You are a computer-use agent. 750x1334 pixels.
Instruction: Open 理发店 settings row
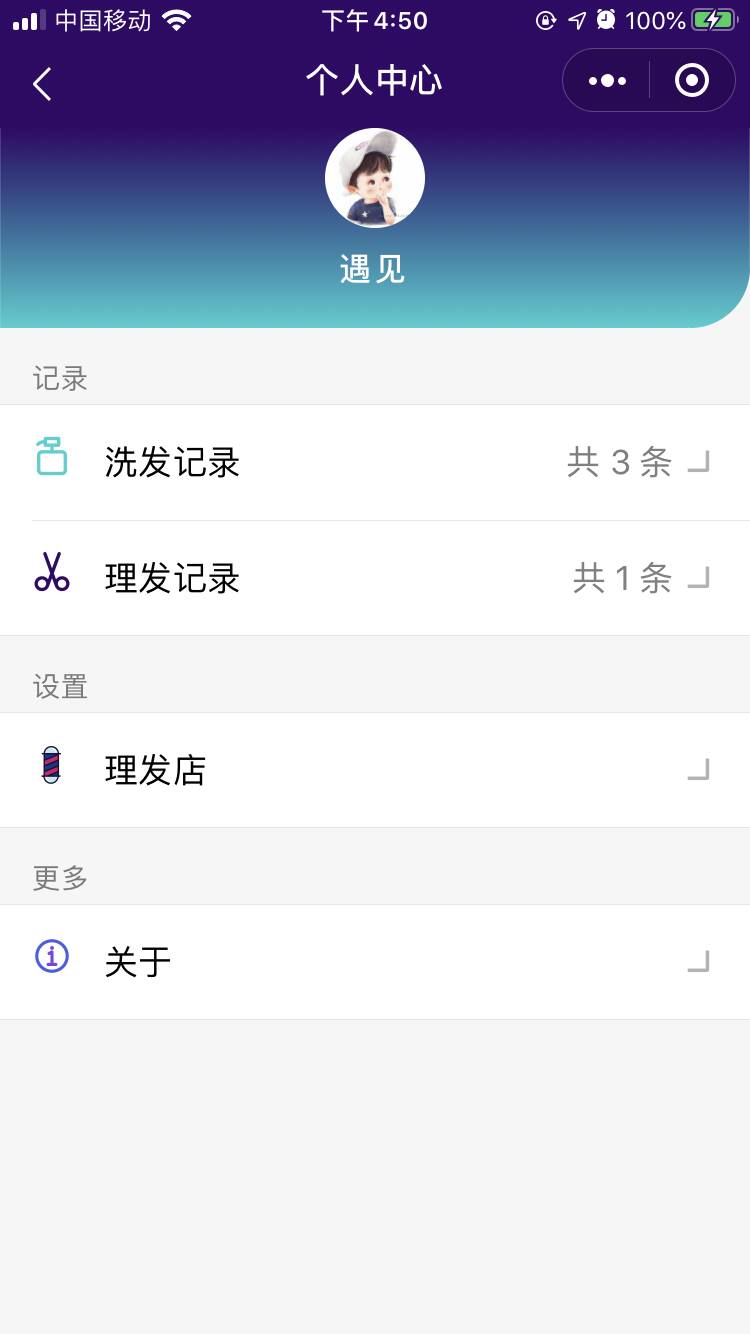[375, 770]
